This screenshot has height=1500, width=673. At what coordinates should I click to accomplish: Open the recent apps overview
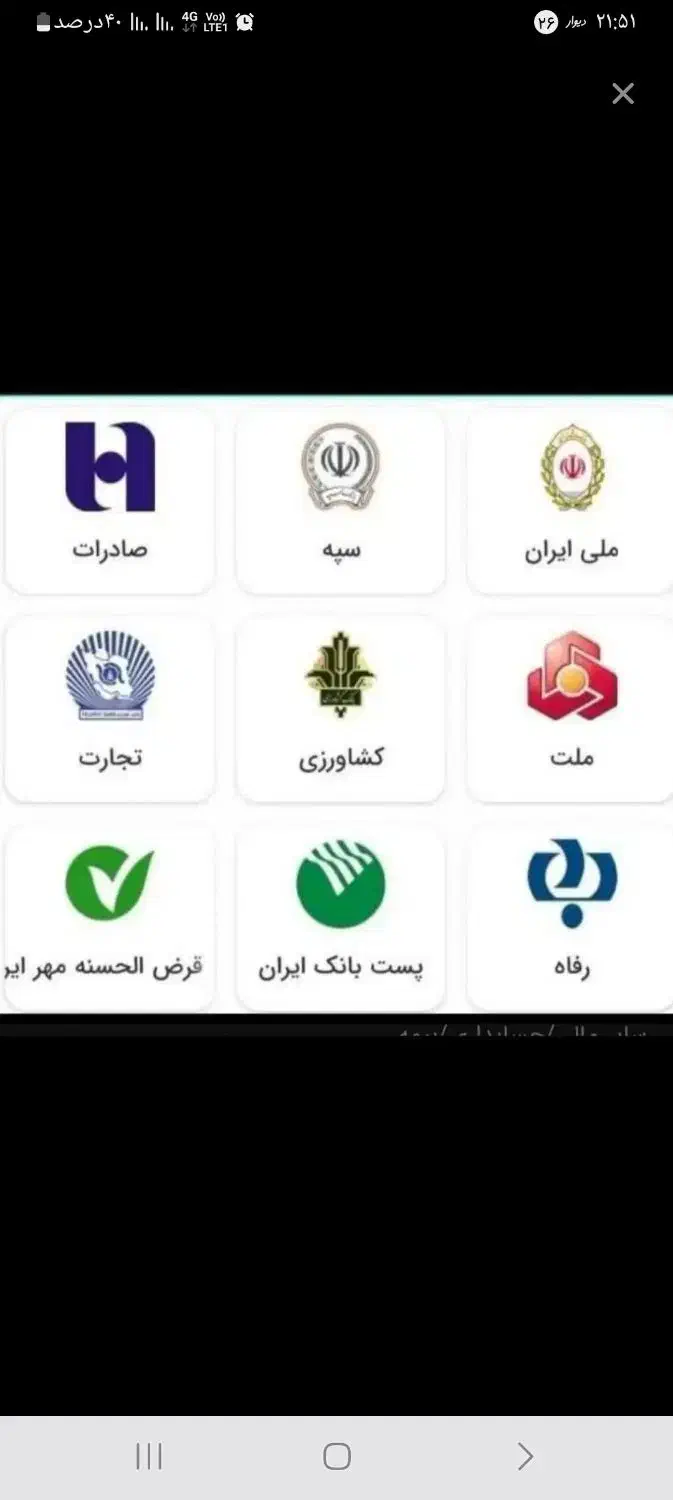149,1456
